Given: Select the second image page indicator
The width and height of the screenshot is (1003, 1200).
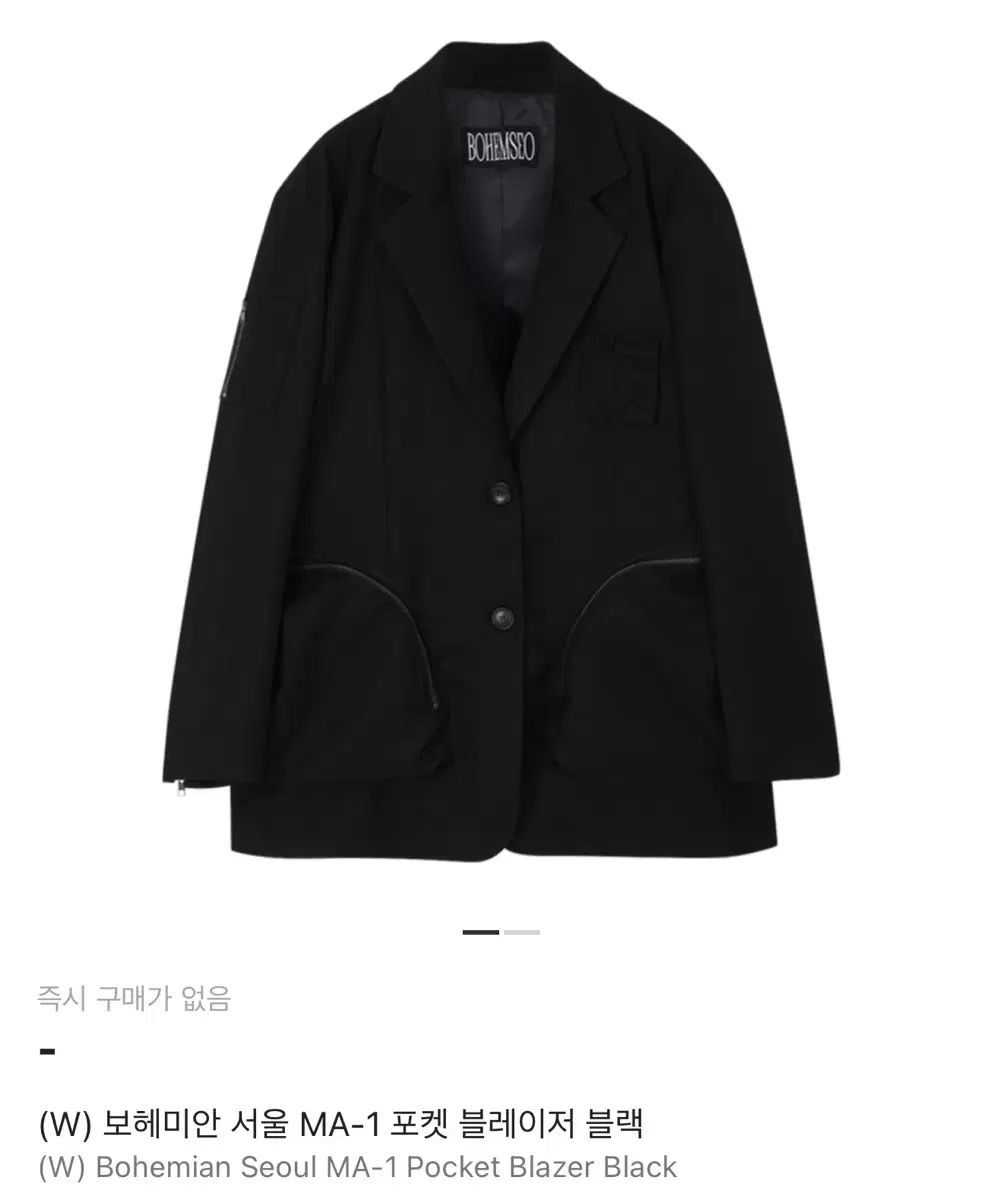Looking at the screenshot, I should coord(521,932).
